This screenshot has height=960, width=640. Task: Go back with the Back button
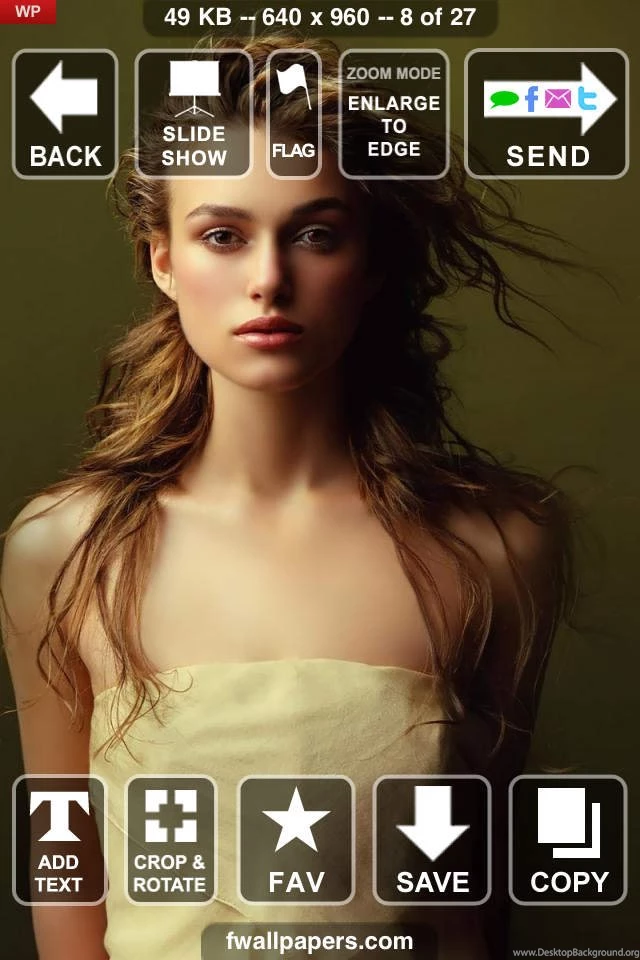[65, 114]
